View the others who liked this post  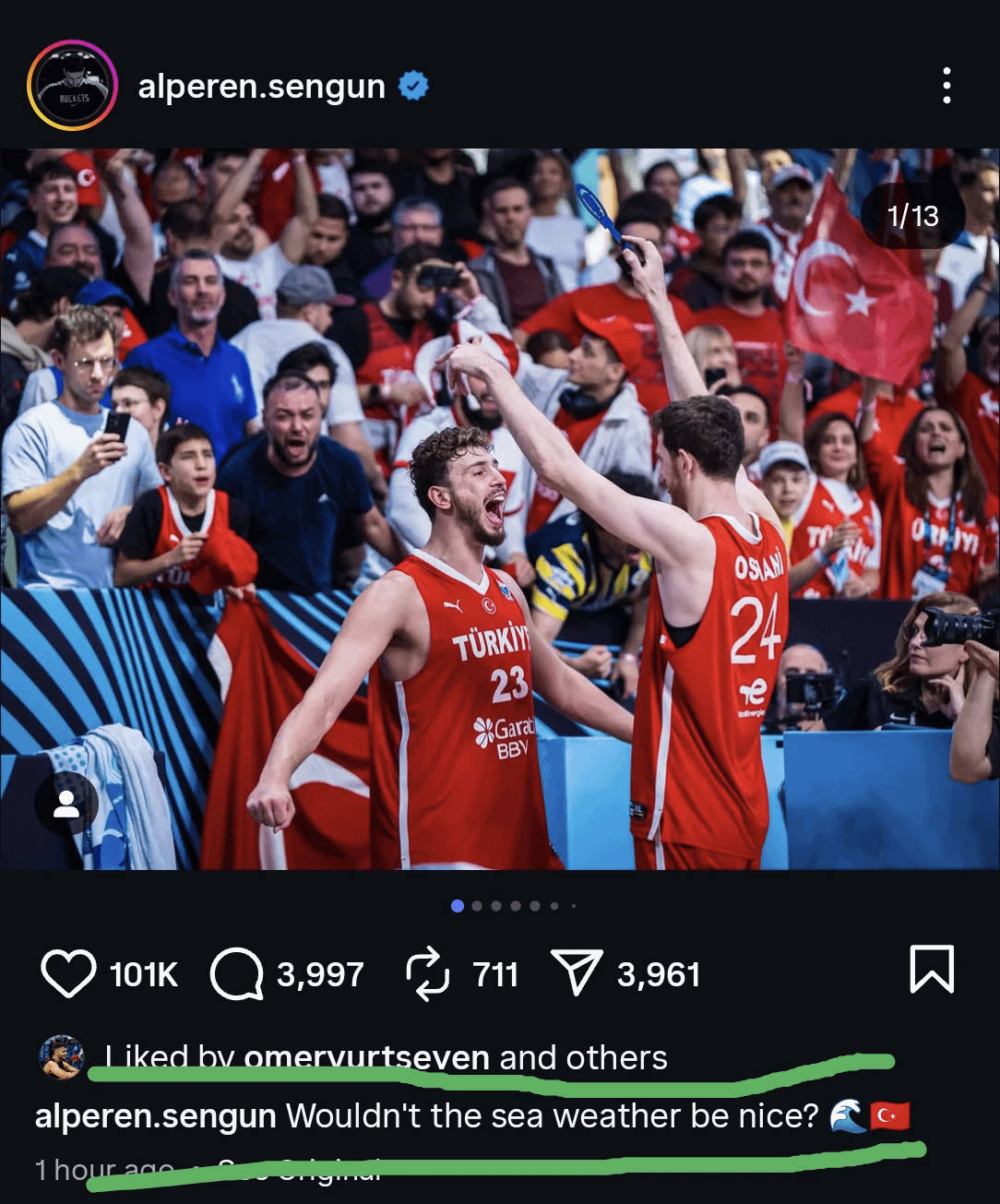coord(615,1057)
